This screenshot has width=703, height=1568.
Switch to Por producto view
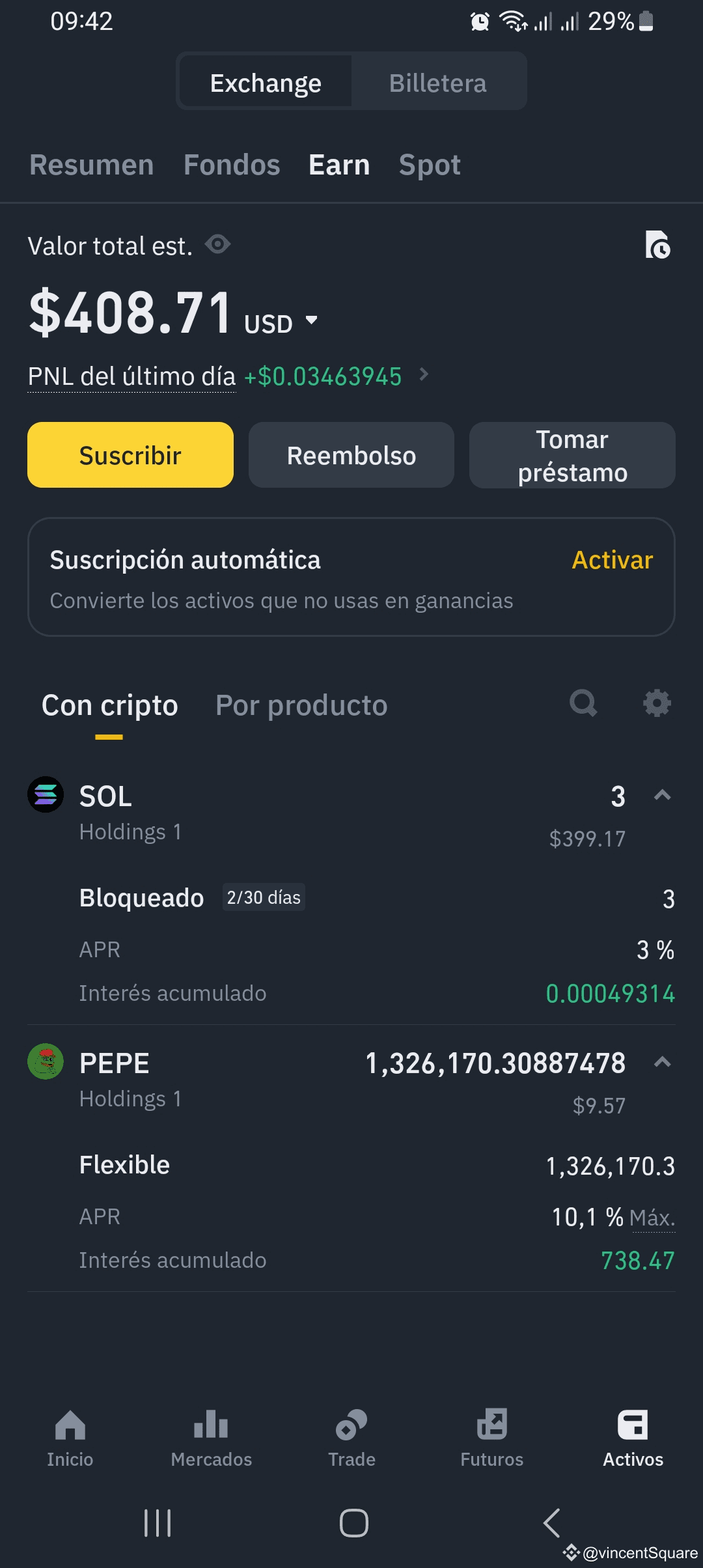[x=301, y=705]
